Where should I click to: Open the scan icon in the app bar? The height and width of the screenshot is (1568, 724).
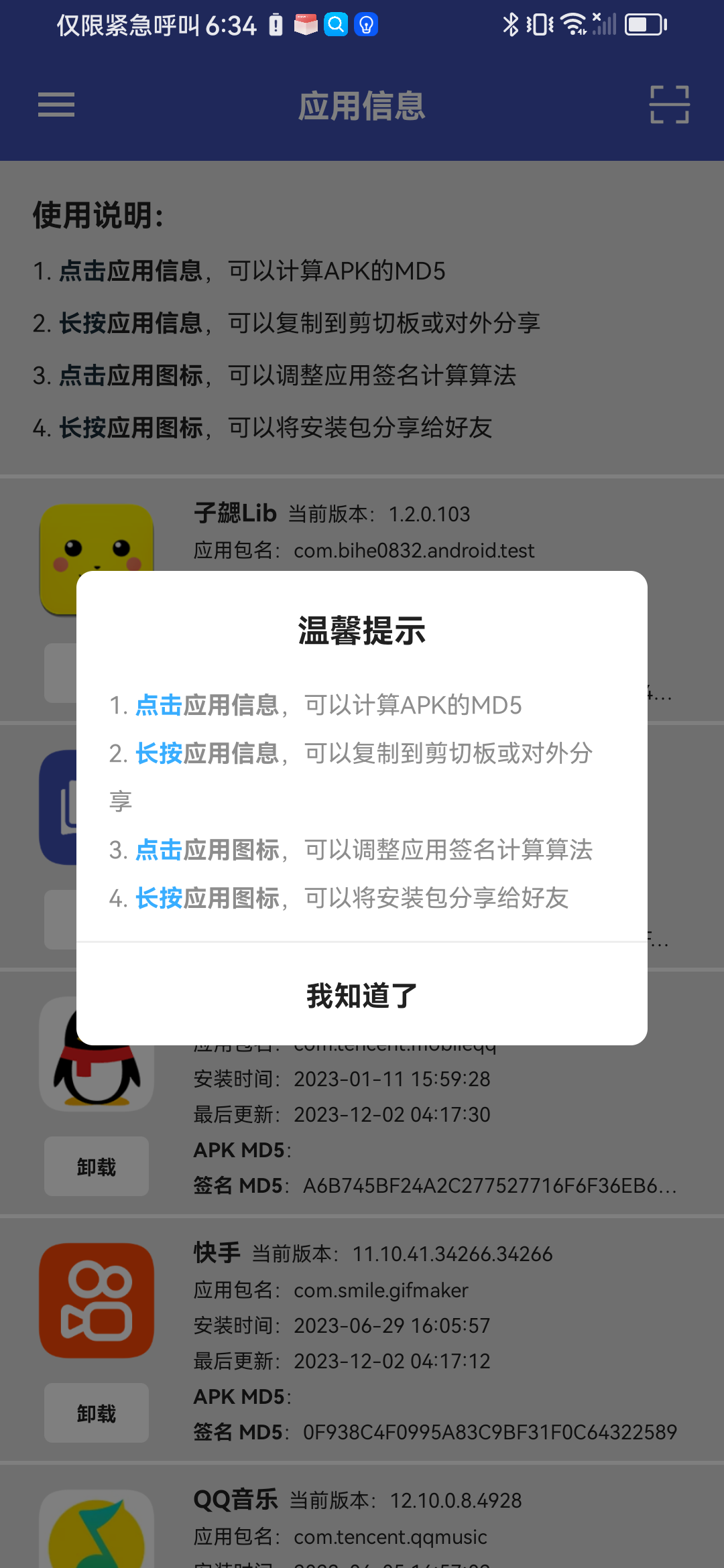[x=669, y=105]
